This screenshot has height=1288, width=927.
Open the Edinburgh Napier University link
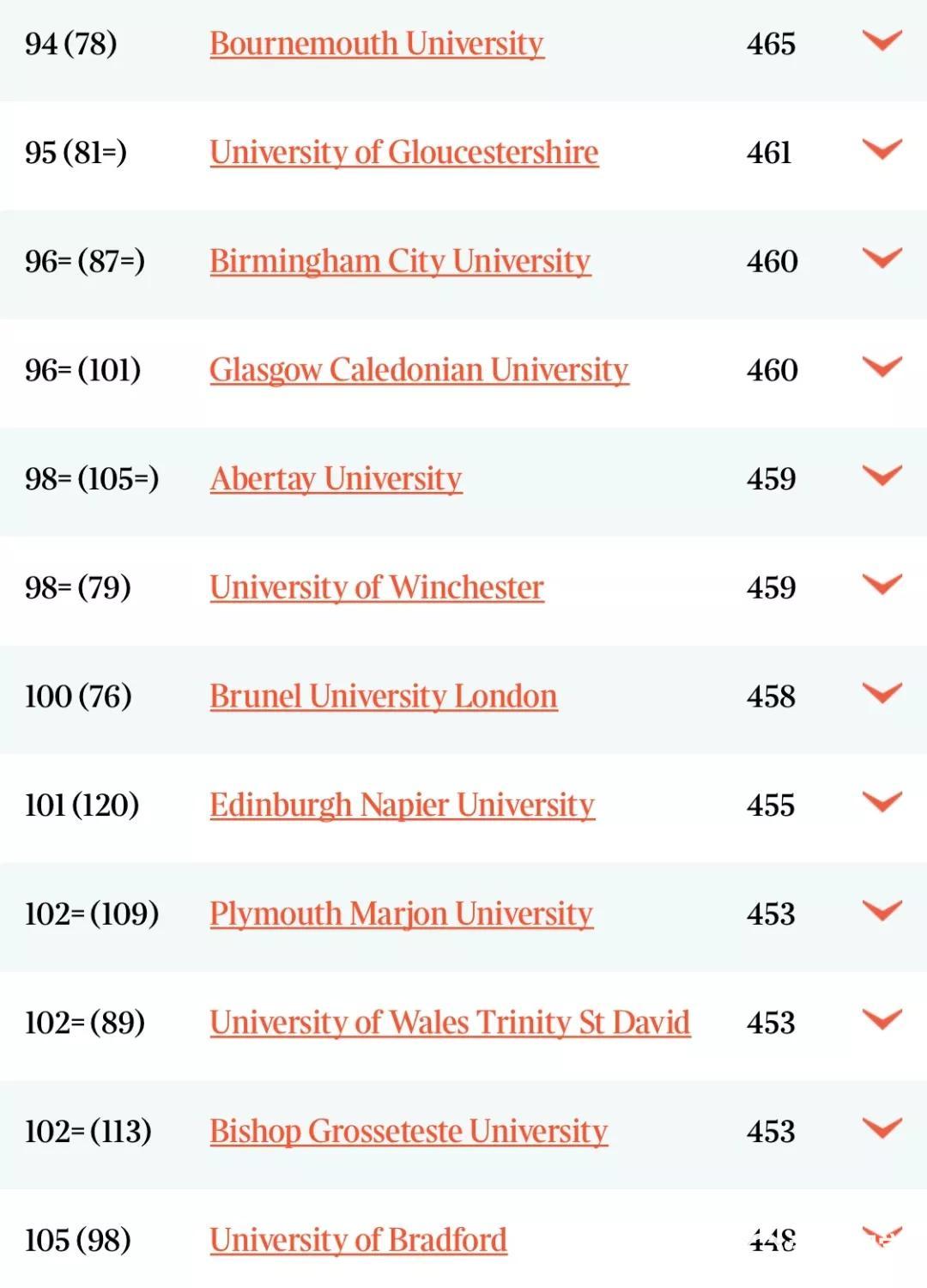(x=402, y=805)
